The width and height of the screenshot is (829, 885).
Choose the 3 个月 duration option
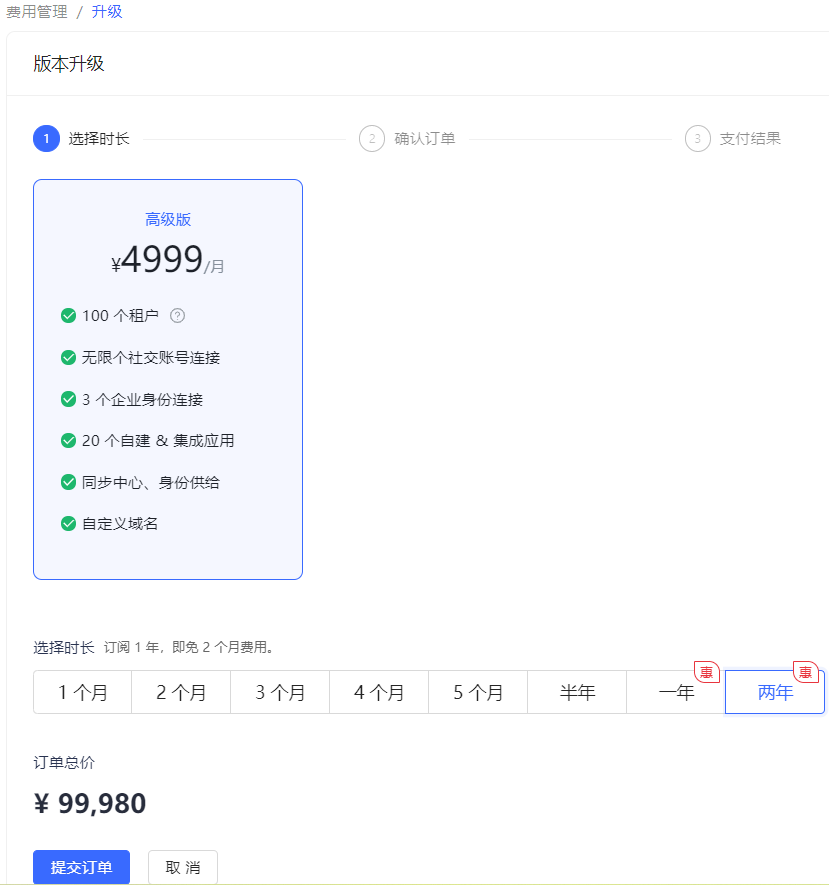(280, 692)
